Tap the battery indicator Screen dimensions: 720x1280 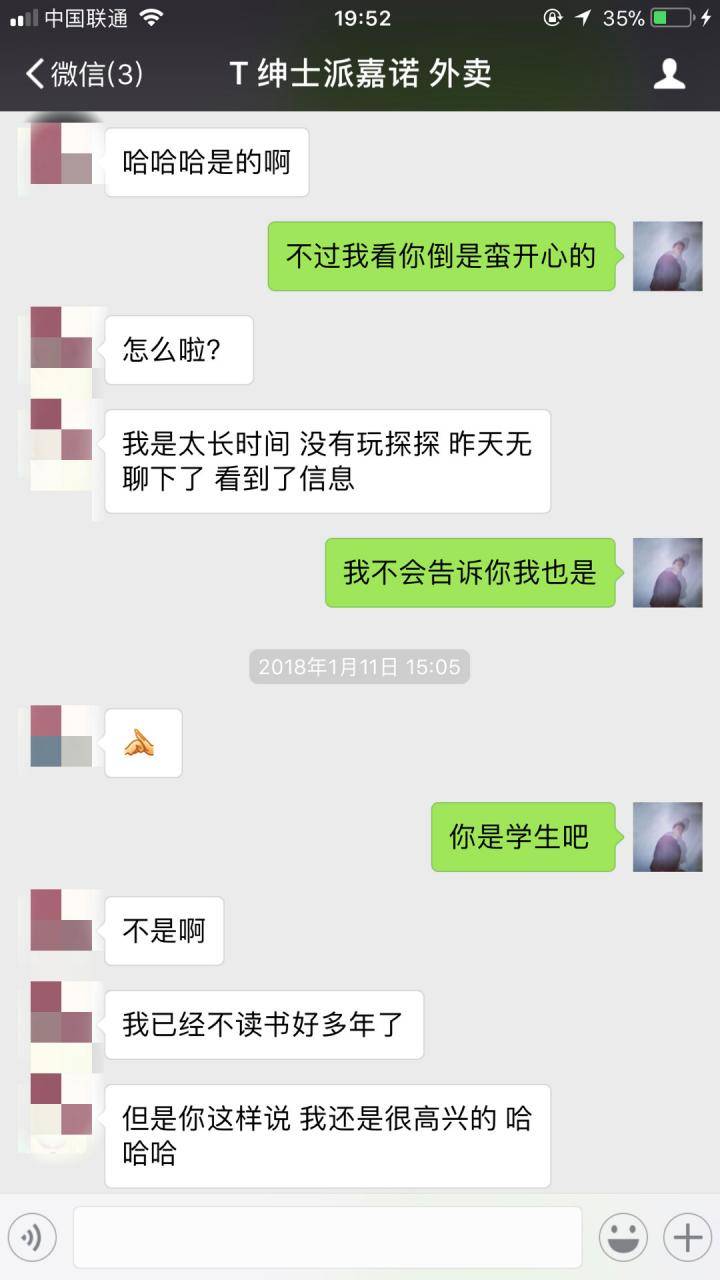click(672, 16)
